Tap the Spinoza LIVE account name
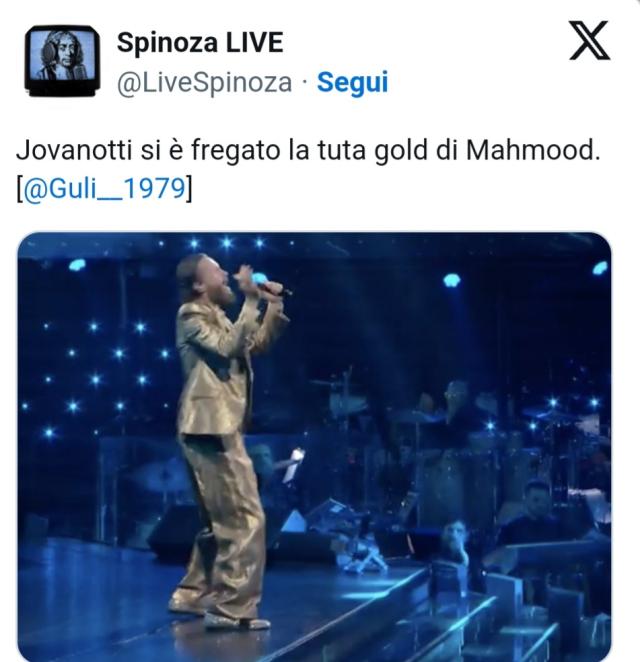The image size is (640, 662). (x=200, y=43)
